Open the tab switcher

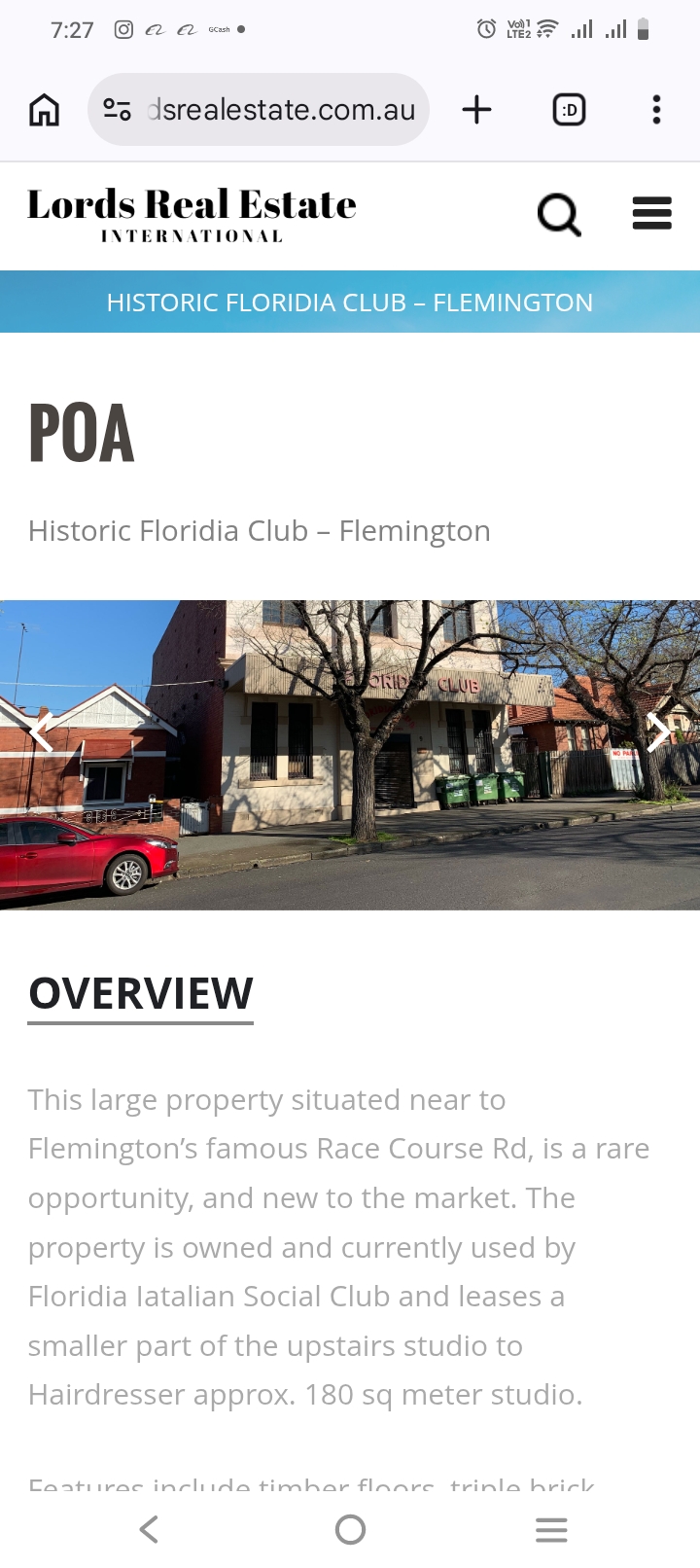569,110
